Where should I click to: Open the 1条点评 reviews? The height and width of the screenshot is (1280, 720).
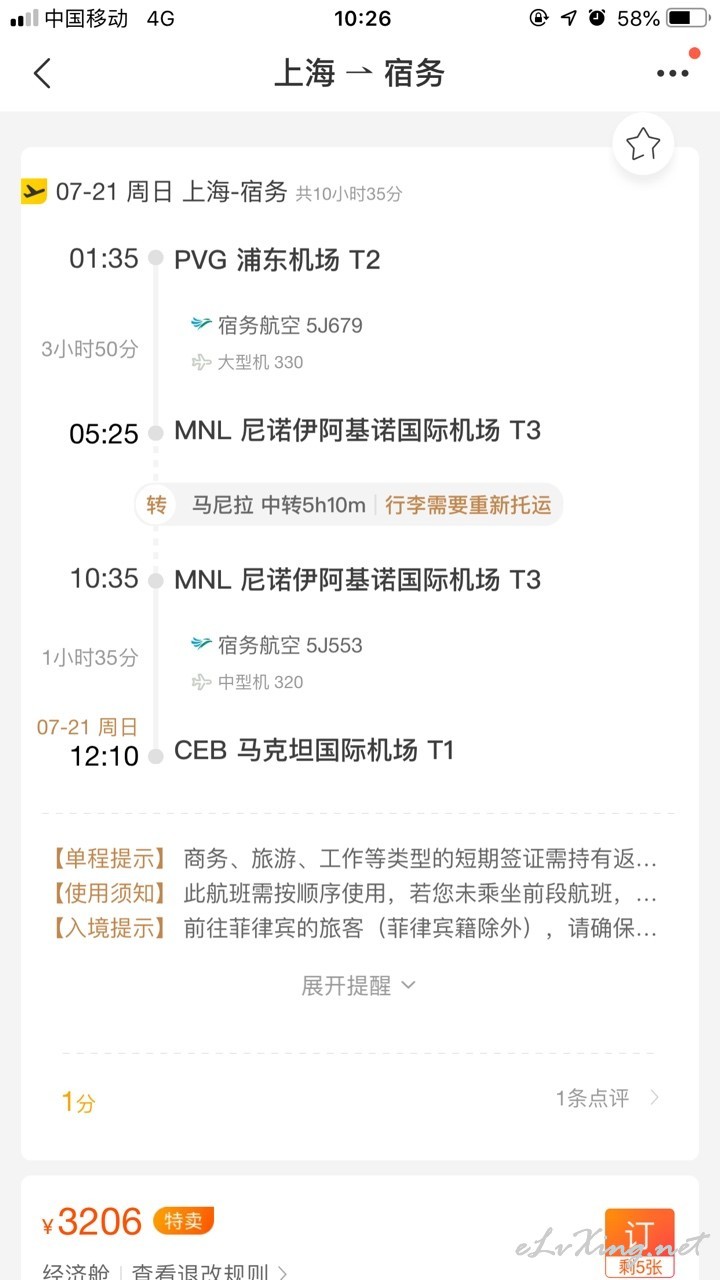607,1098
